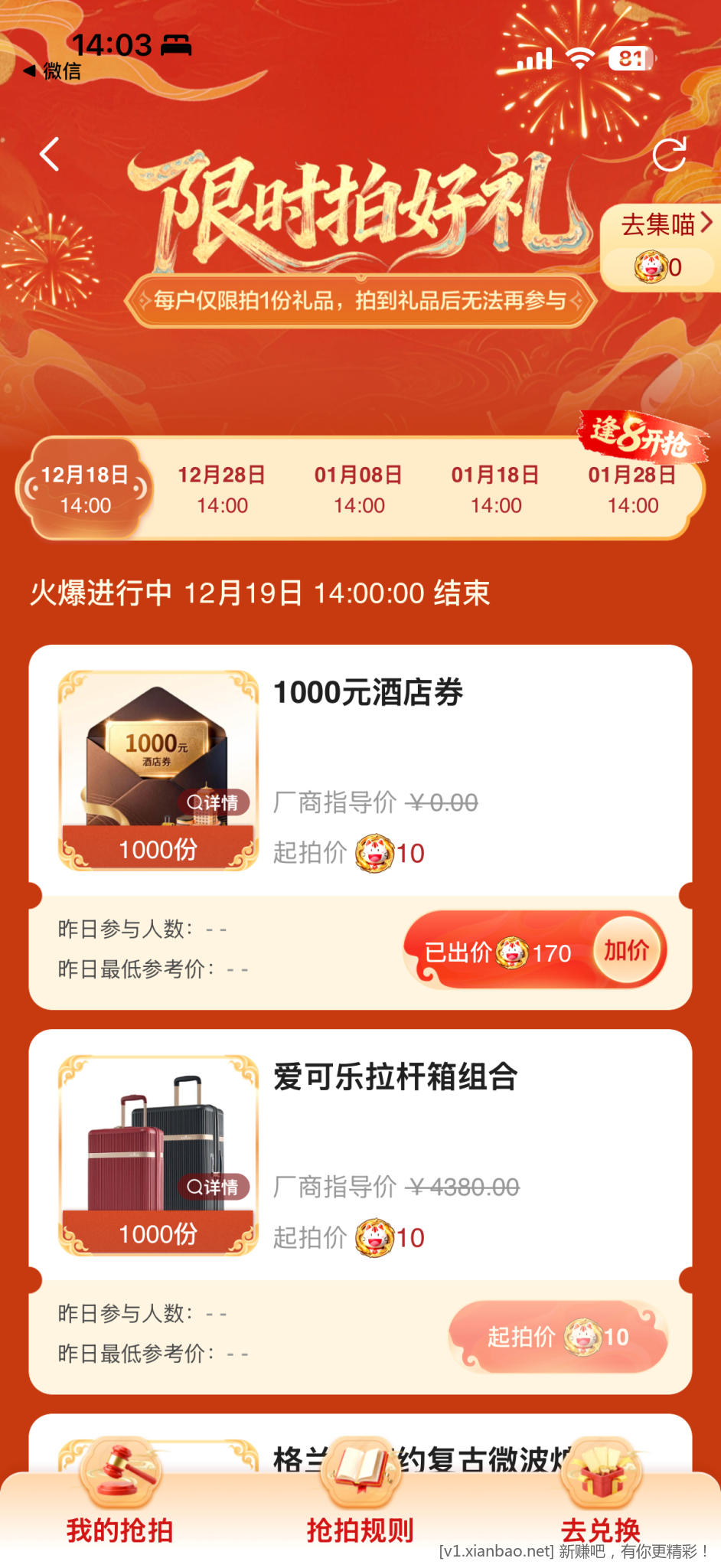Click the back arrow at top left

coord(51,154)
